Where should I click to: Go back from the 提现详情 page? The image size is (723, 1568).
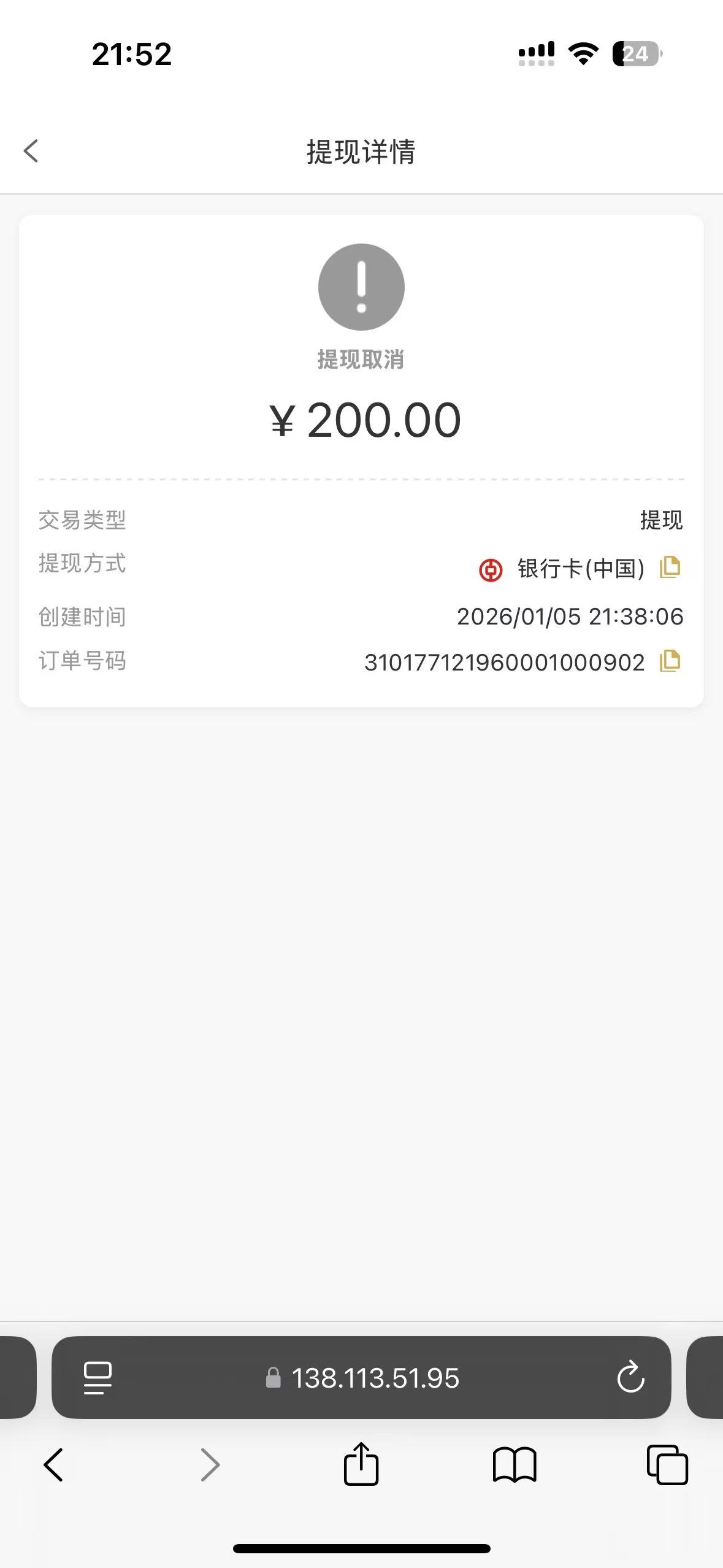tap(31, 151)
